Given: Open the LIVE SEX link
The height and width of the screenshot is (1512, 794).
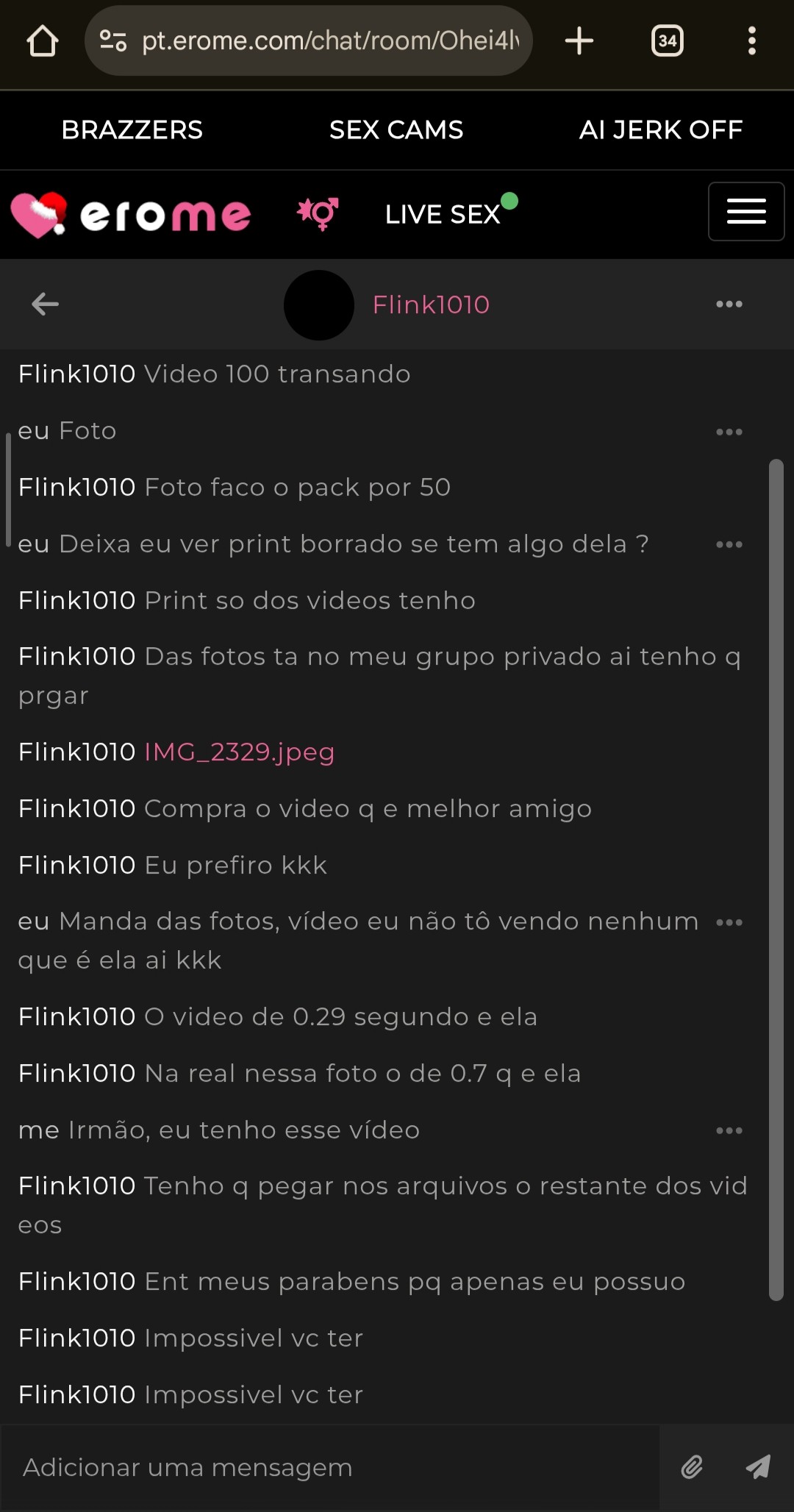Looking at the screenshot, I should [443, 214].
